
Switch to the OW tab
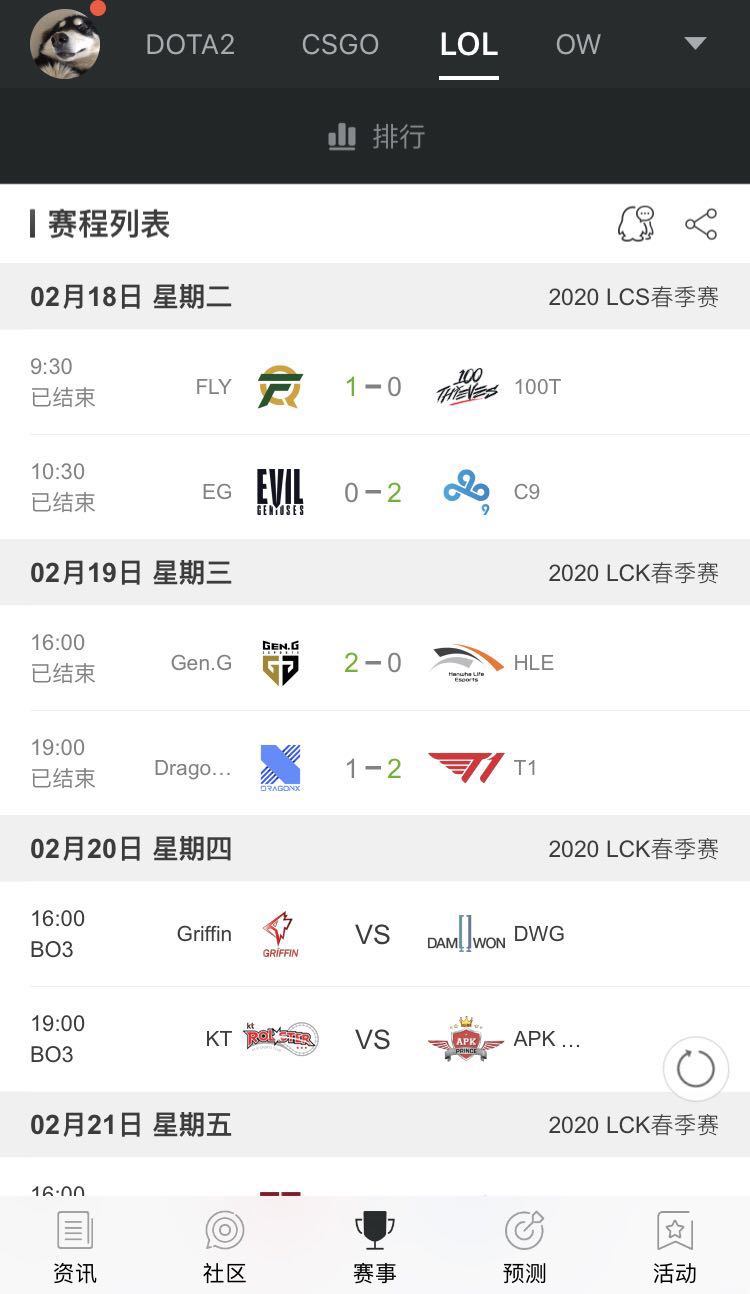pyautogui.click(x=578, y=44)
